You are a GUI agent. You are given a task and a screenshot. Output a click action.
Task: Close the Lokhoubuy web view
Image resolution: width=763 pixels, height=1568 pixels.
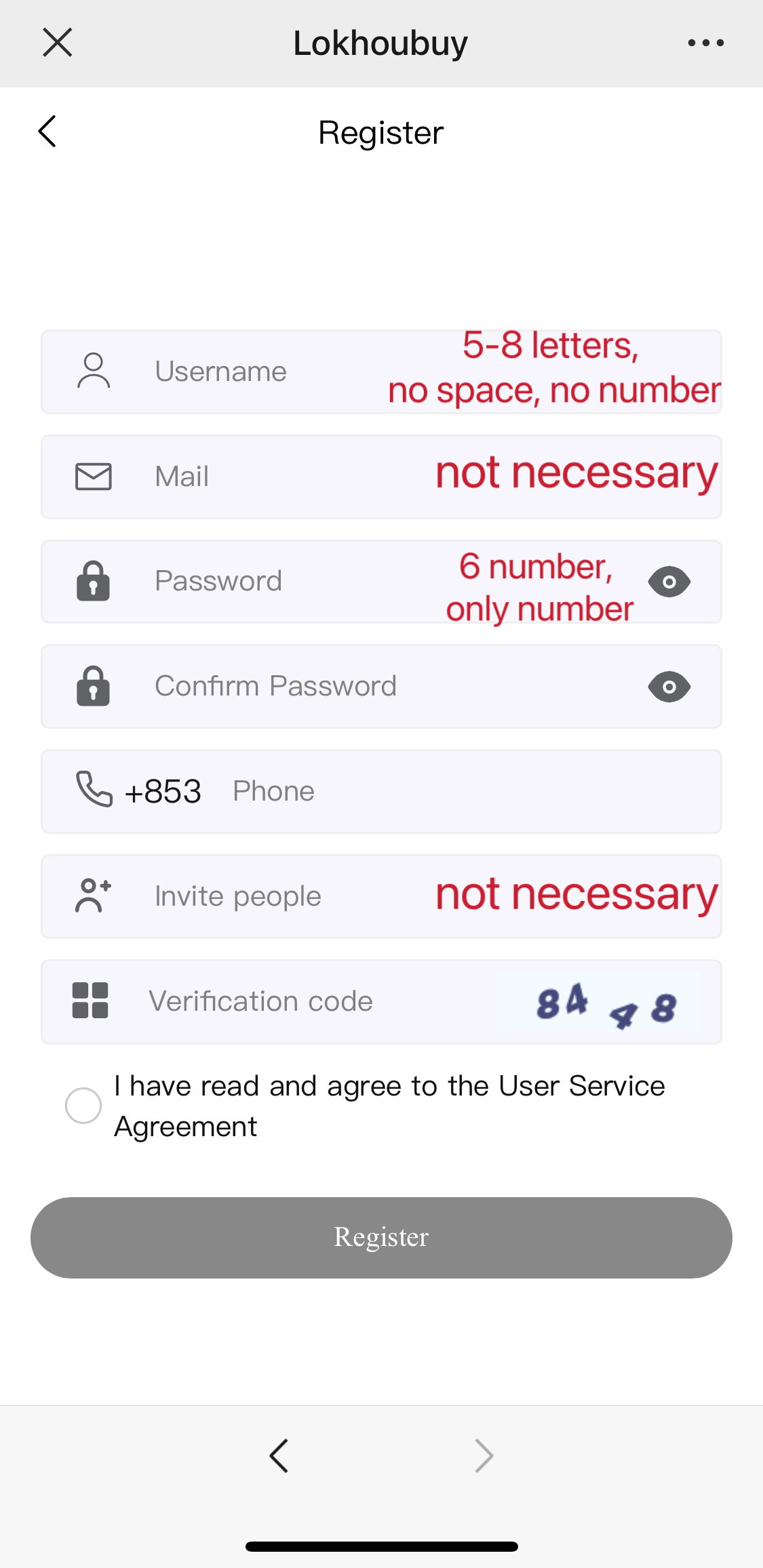pos(58,43)
